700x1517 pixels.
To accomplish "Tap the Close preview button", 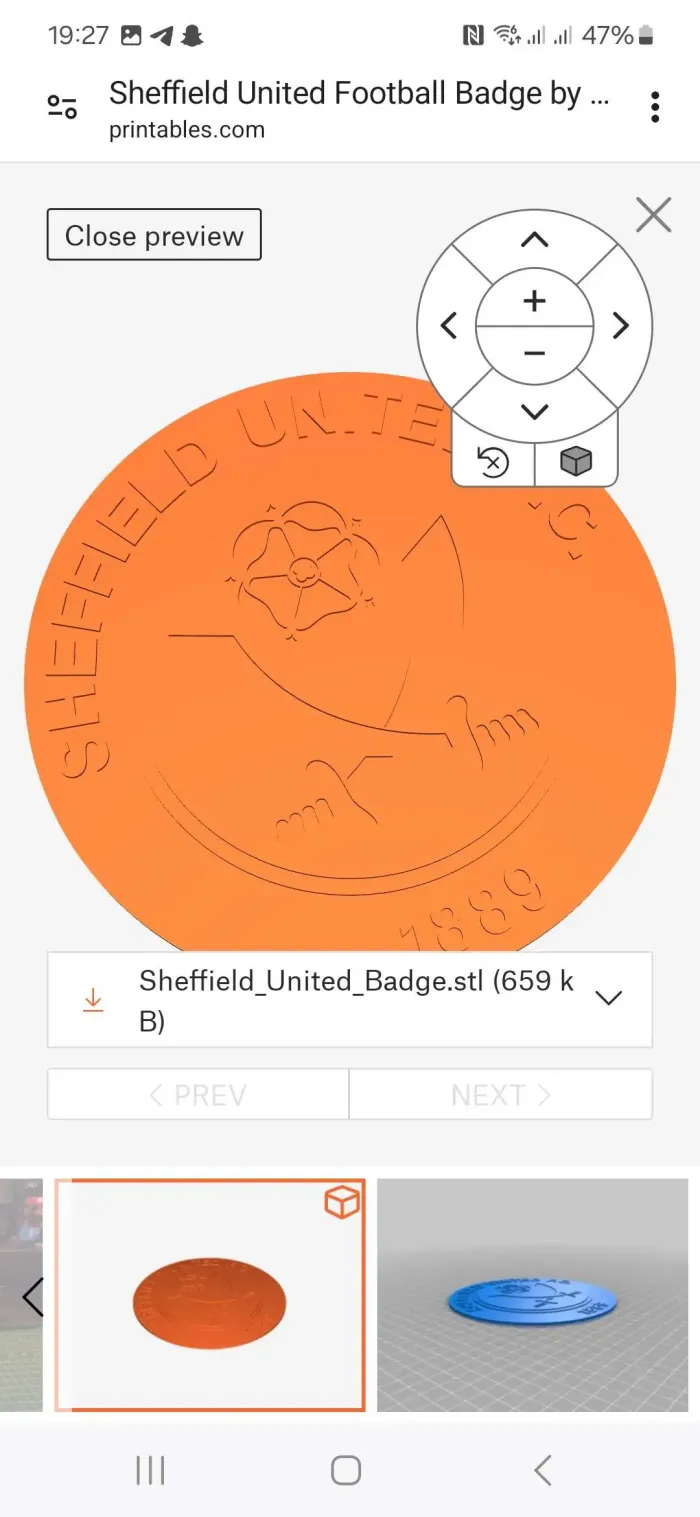I will point(154,235).
